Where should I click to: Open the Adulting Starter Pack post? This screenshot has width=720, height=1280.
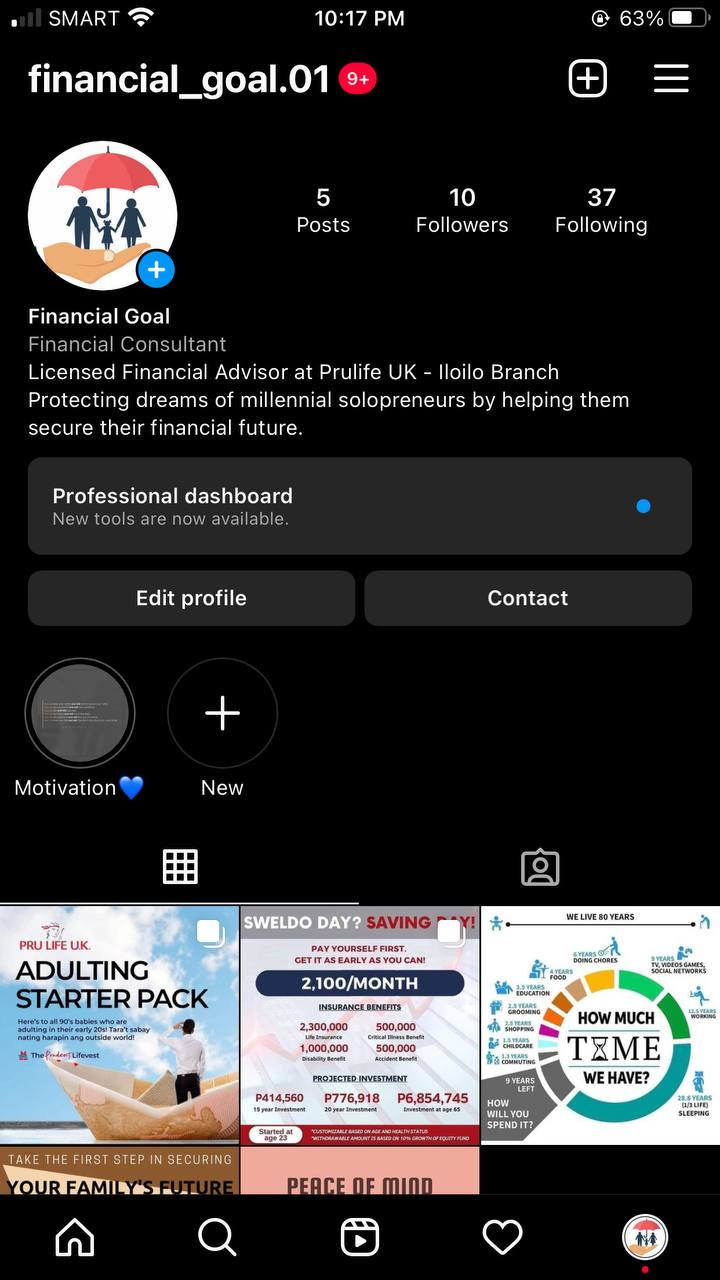[x=119, y=1025]
